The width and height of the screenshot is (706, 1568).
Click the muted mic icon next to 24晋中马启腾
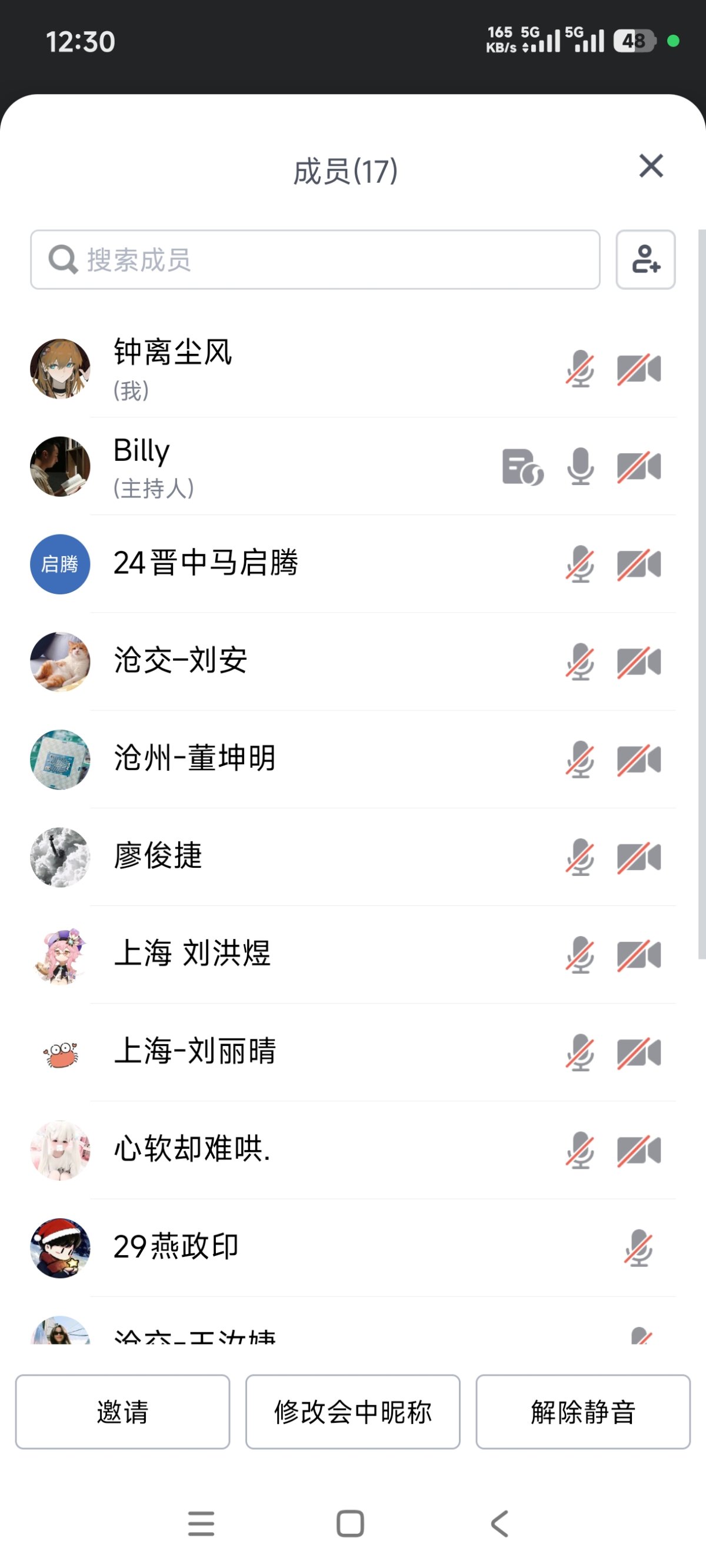pos(580,565)
